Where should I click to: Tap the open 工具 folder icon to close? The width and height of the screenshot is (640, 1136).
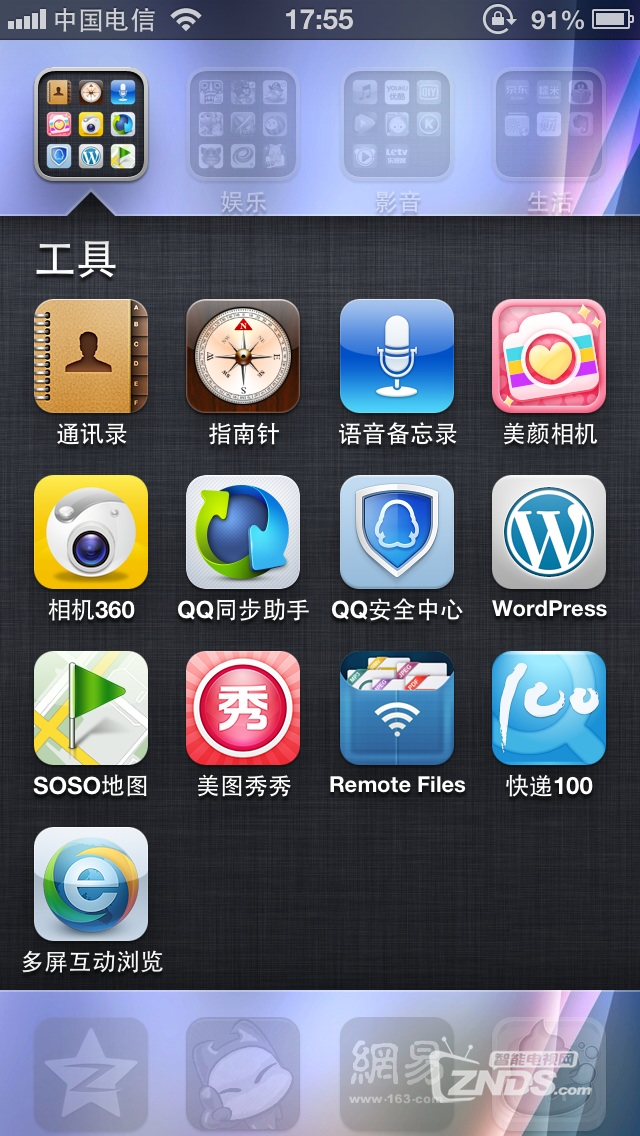(x=91, y=124)
